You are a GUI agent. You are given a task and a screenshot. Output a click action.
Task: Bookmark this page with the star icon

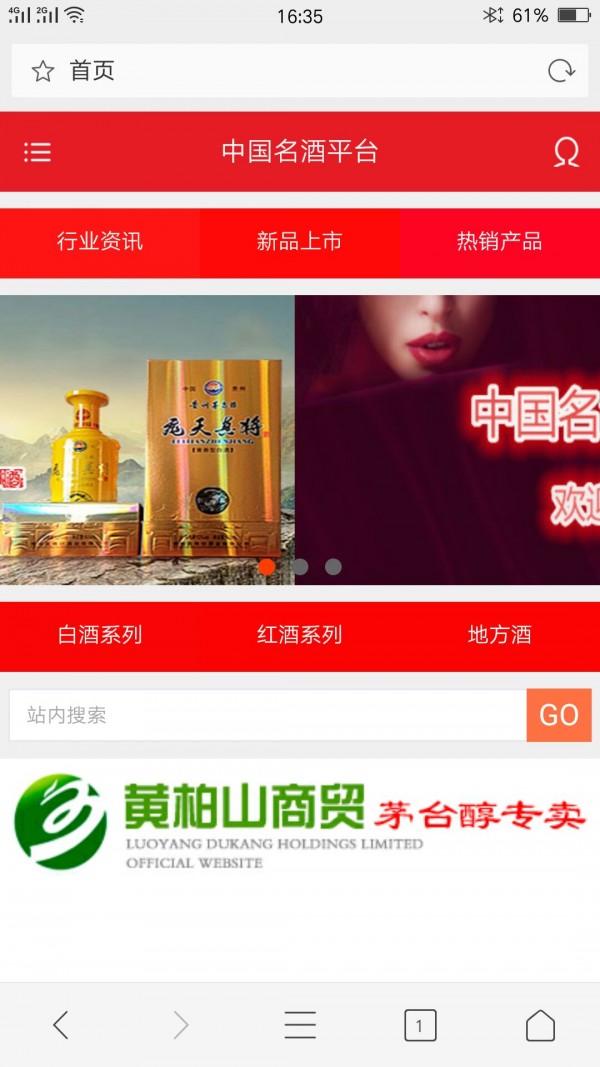coord(42,71)
